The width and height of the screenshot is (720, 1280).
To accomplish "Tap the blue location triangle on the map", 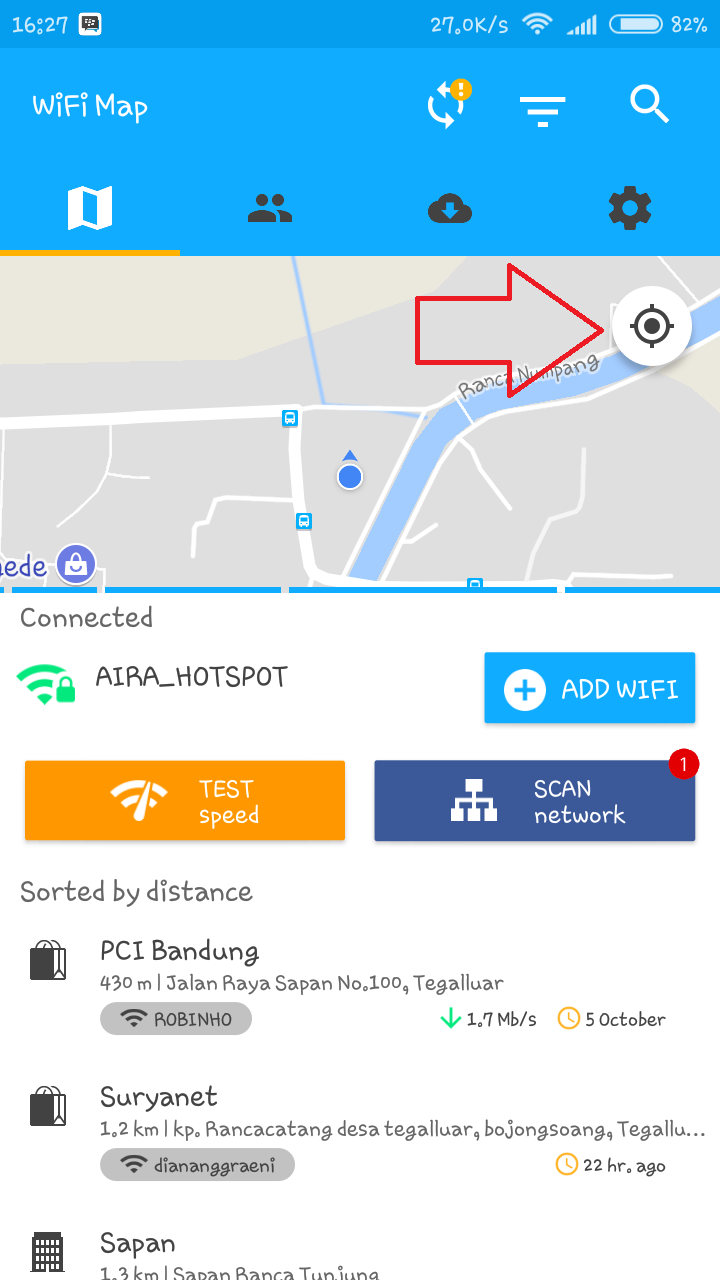I will tap(349, 470).
